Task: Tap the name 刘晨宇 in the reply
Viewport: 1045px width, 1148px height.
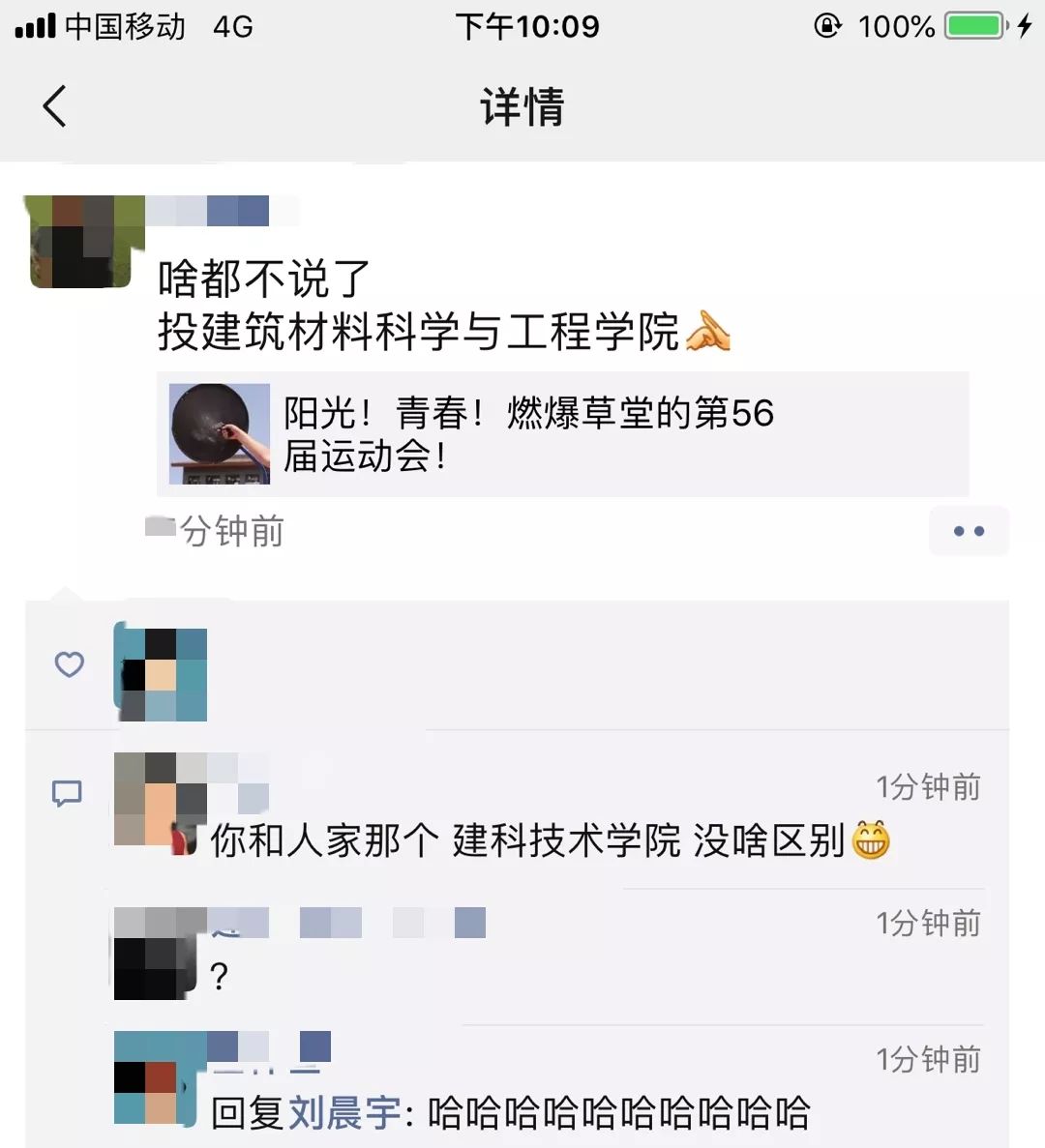Action: [345, 1114]
